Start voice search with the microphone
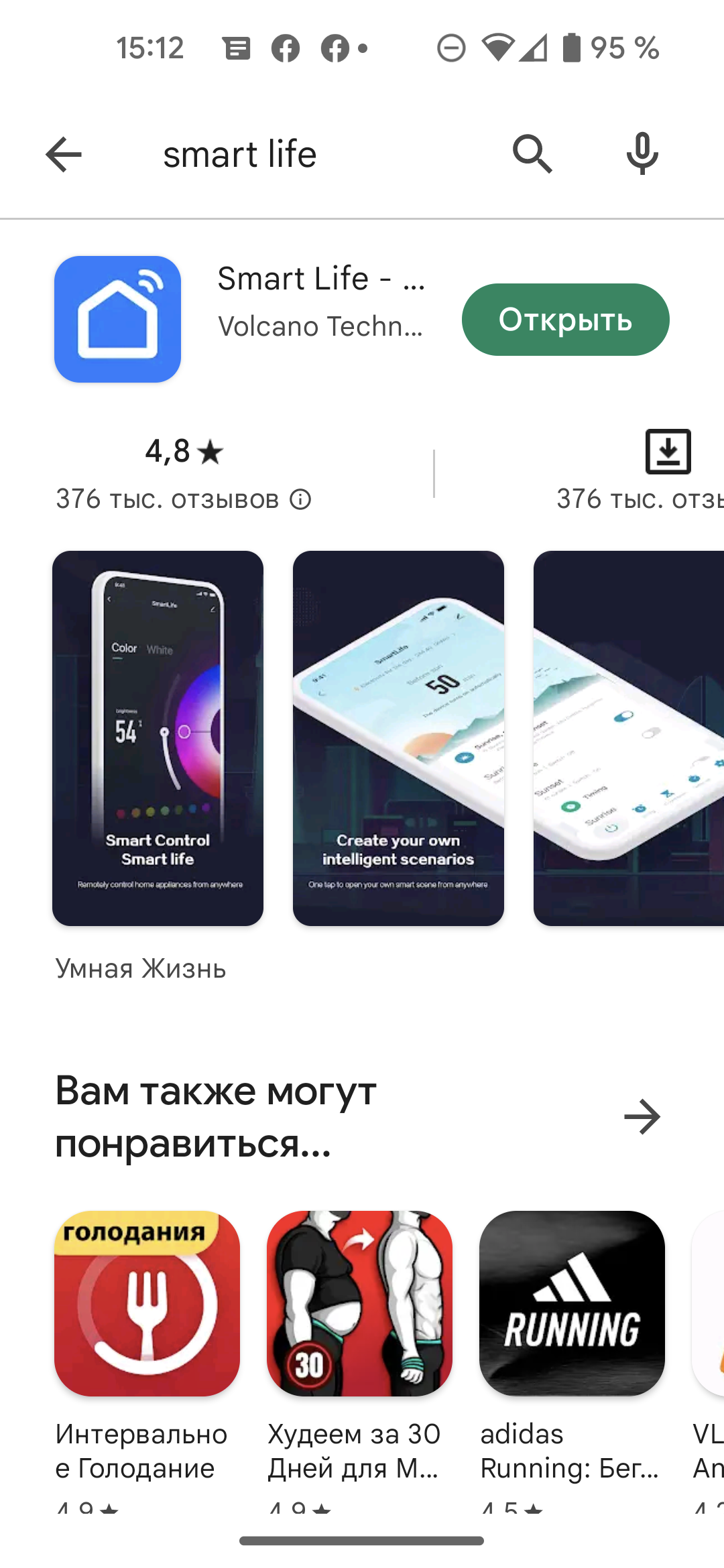This screenshot has height=1568, width=724. tap(642, 154)
